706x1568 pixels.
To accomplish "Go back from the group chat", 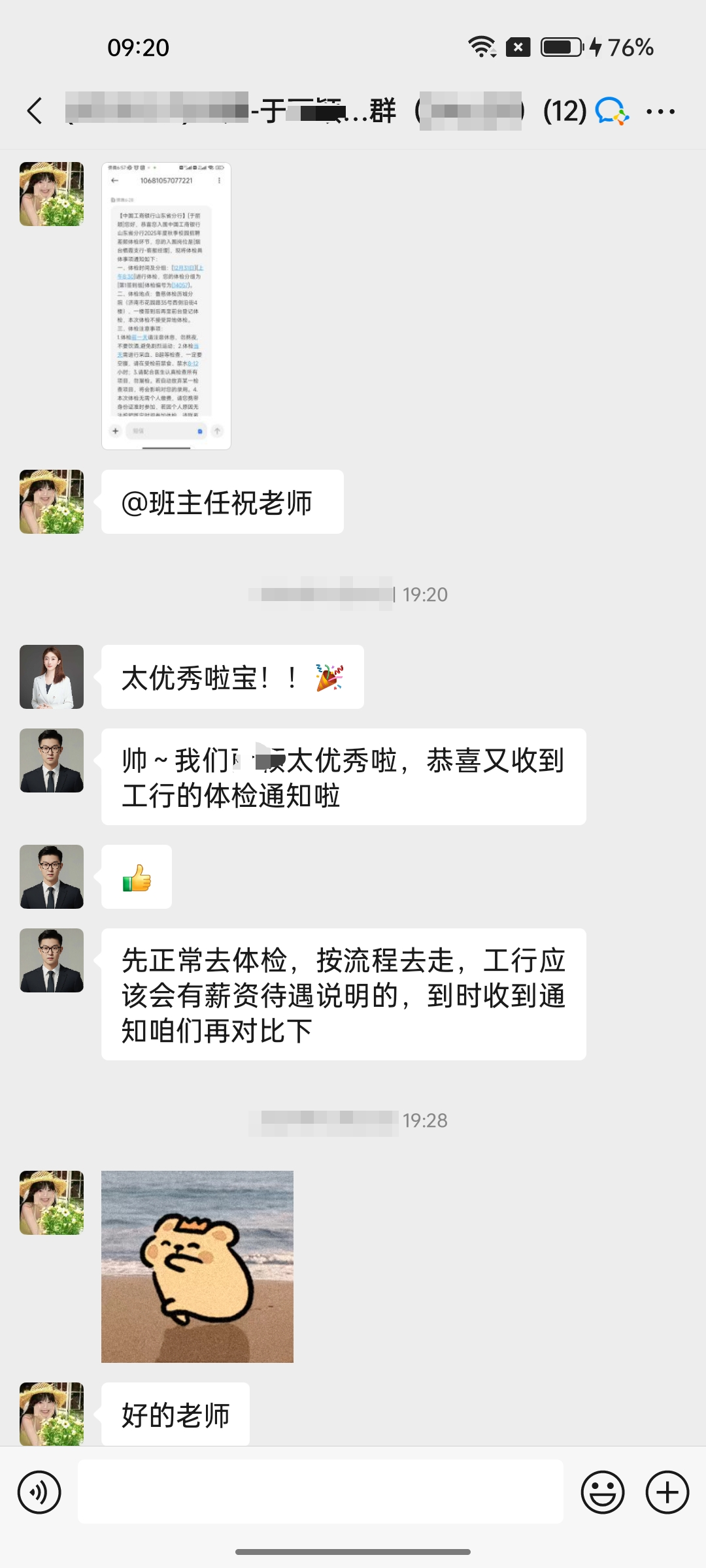I will (x=35, y=111).
